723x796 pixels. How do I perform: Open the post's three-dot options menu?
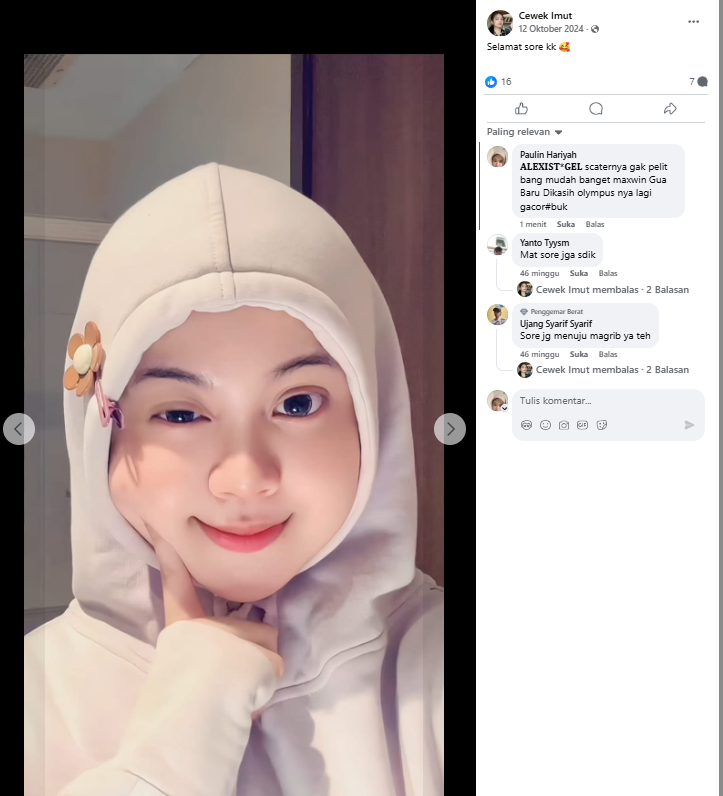(x=693, y=22)
